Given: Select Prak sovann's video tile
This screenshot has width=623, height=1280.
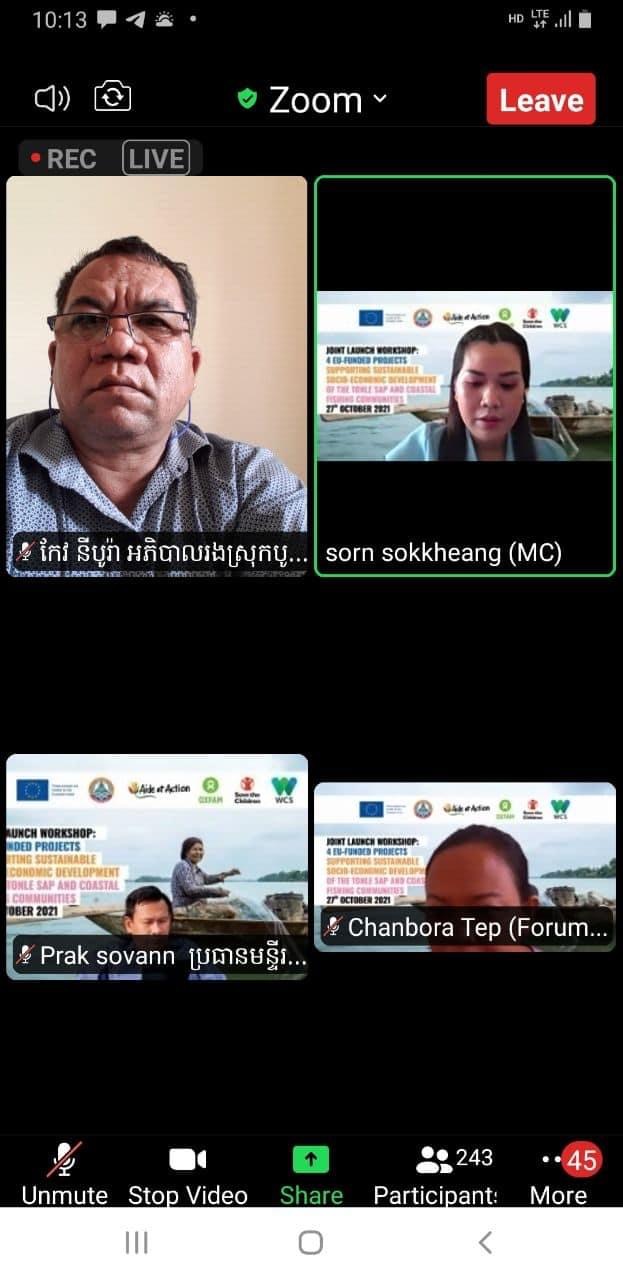Looking at the screenshot, I should 157,866.
